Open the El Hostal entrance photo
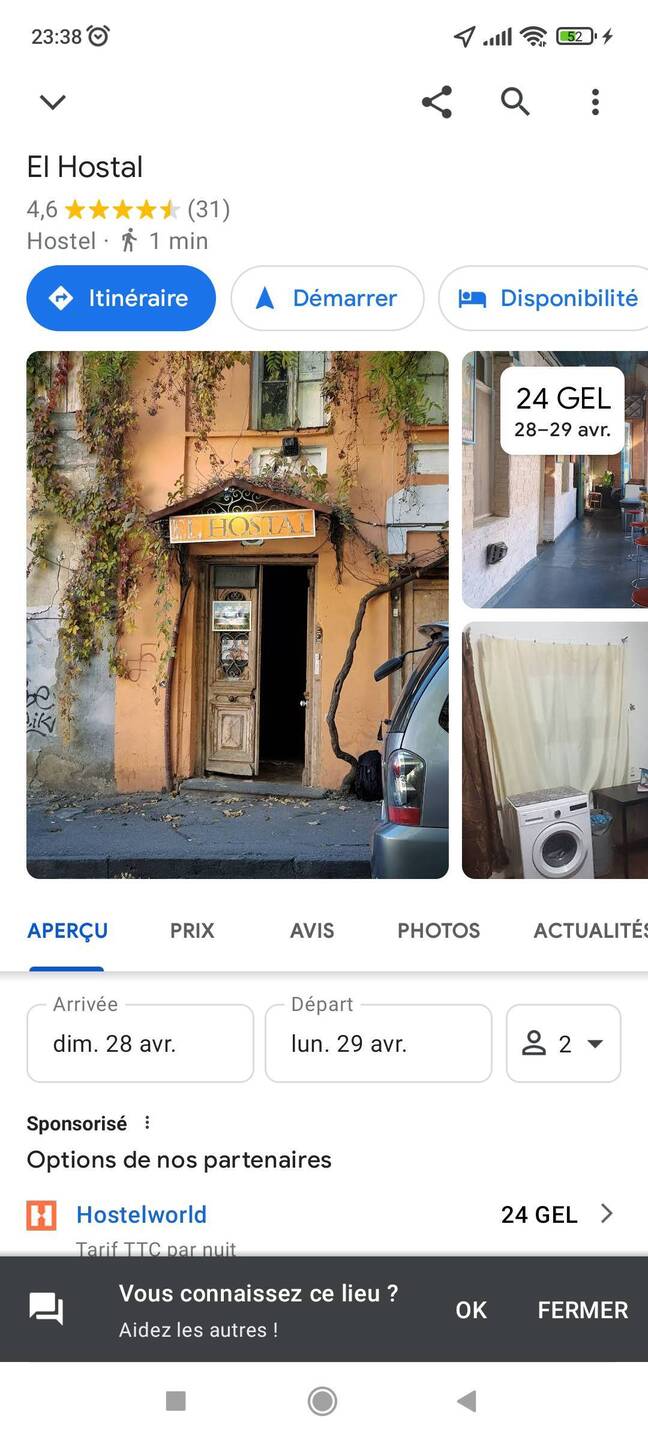Screen dimensions: 648x1440 (x=237, y=614)
